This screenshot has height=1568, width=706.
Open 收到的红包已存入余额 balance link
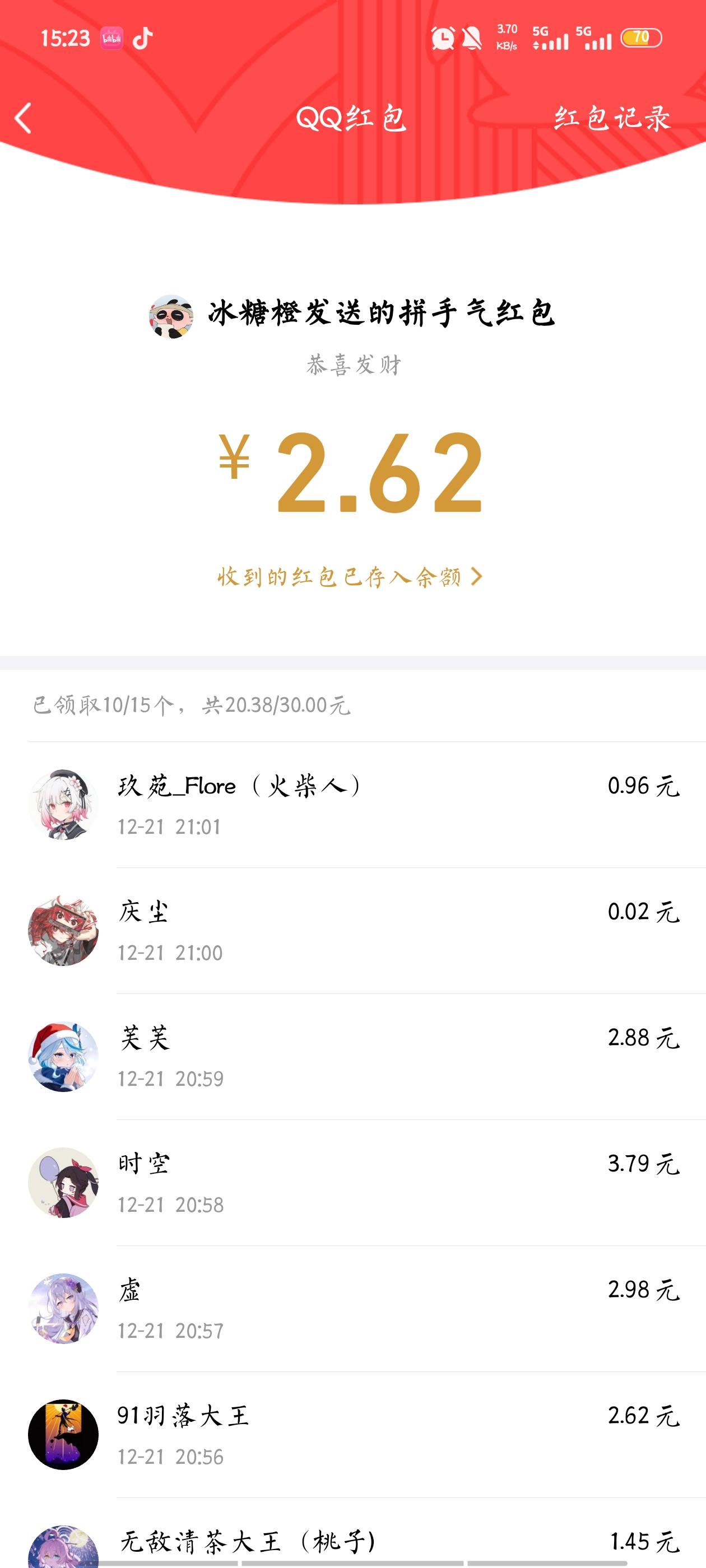tap(350, 576)
